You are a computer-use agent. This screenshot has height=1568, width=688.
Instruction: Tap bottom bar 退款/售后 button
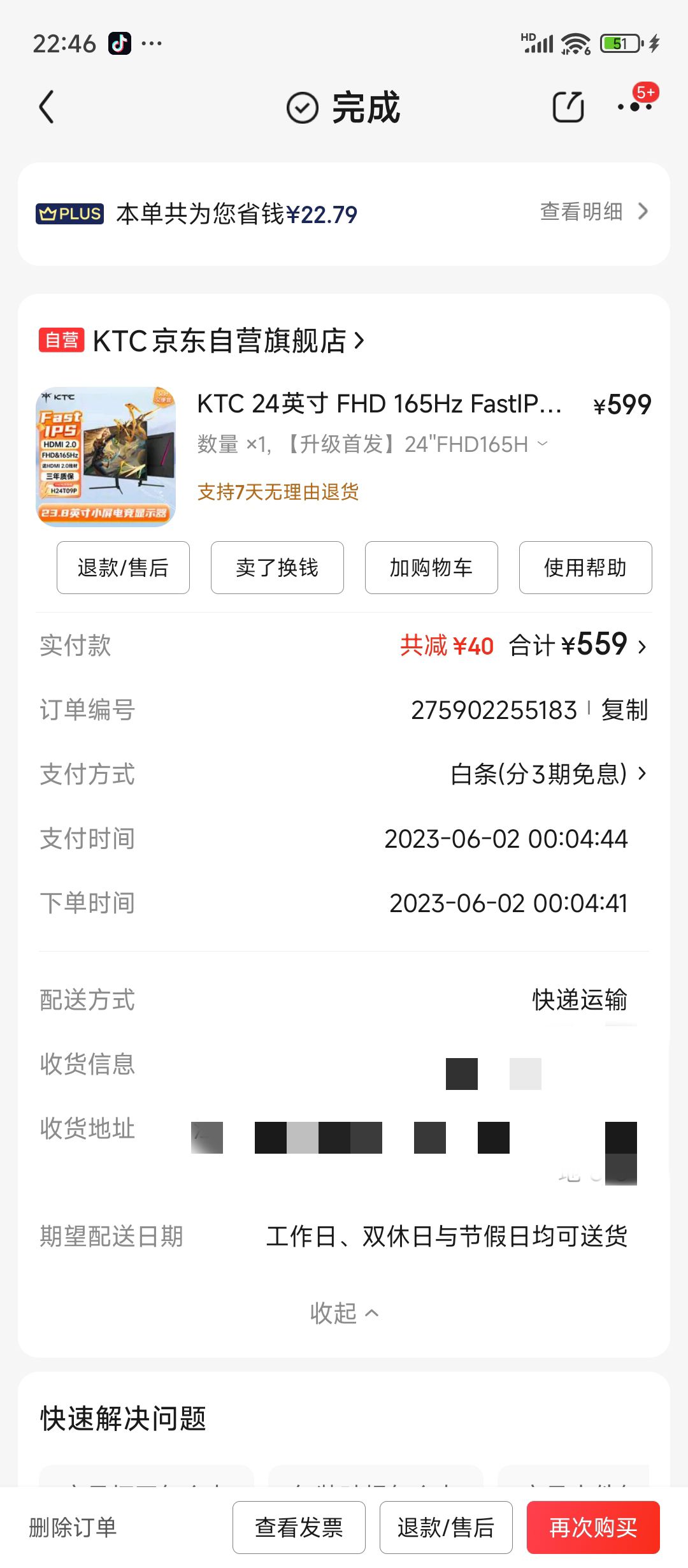446,1527
